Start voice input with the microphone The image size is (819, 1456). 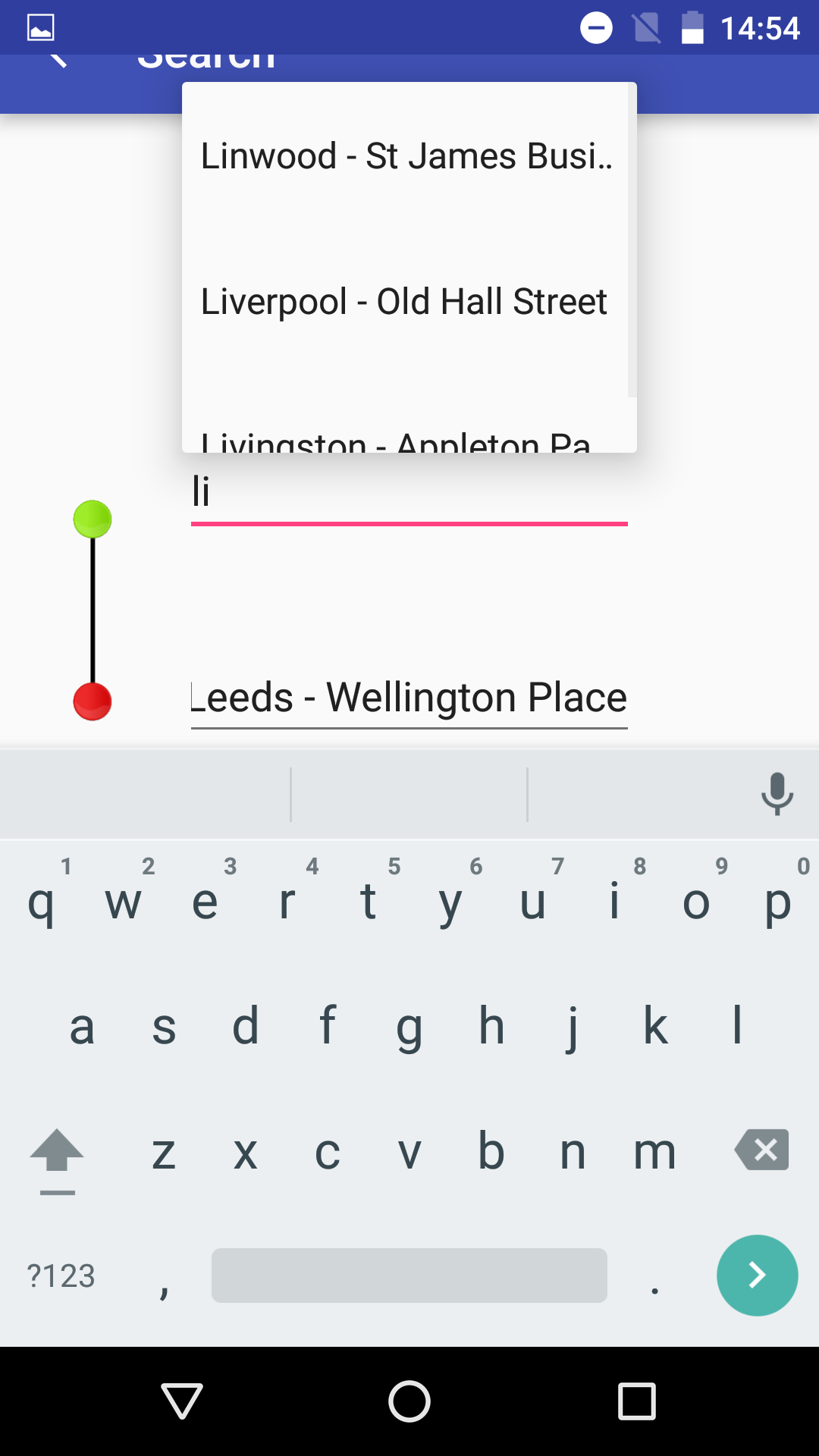coord(777,794)
